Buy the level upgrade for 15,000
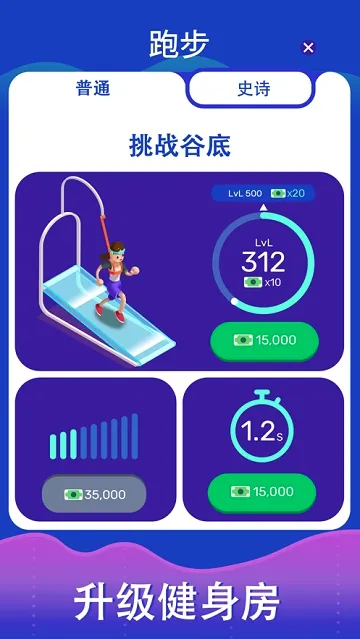 pos(264,341)
